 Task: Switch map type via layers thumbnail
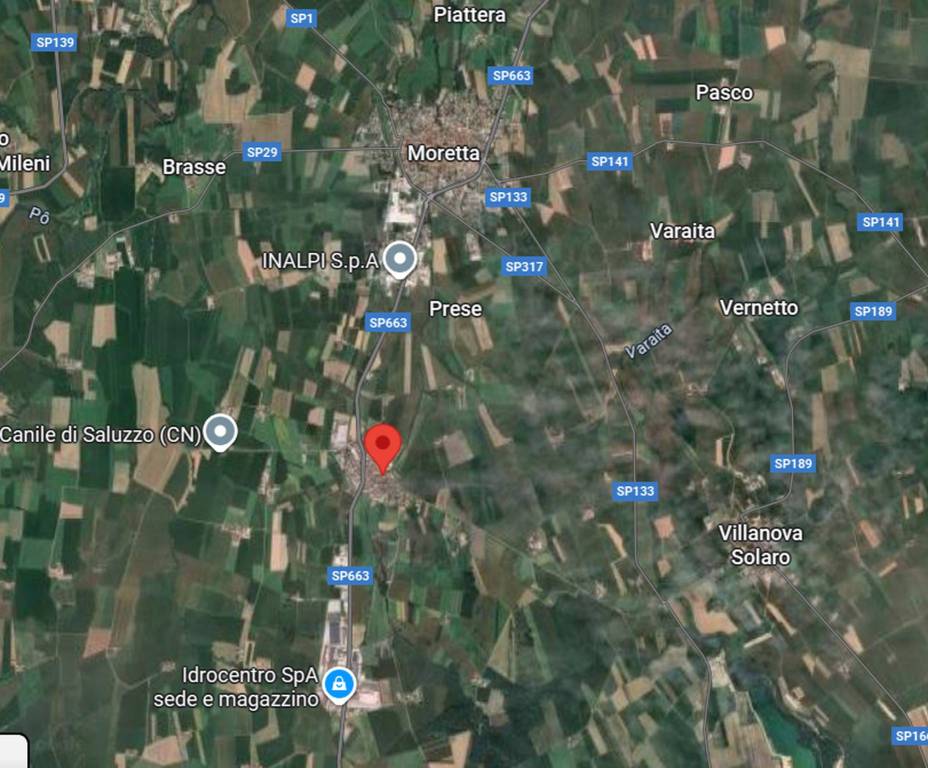point(12,751)
